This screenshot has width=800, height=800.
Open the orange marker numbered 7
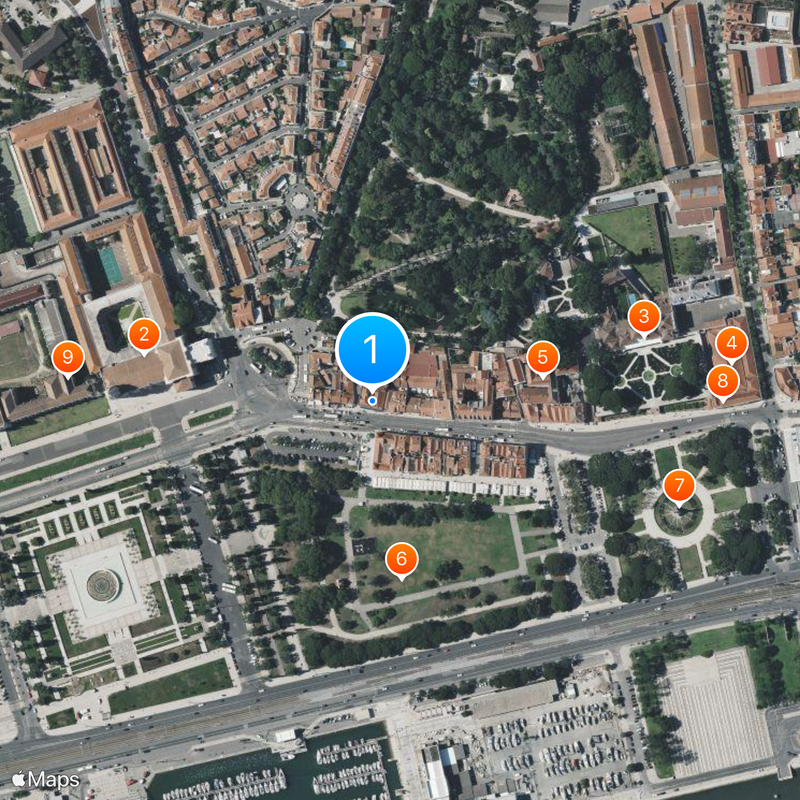[x=679, y=487]
